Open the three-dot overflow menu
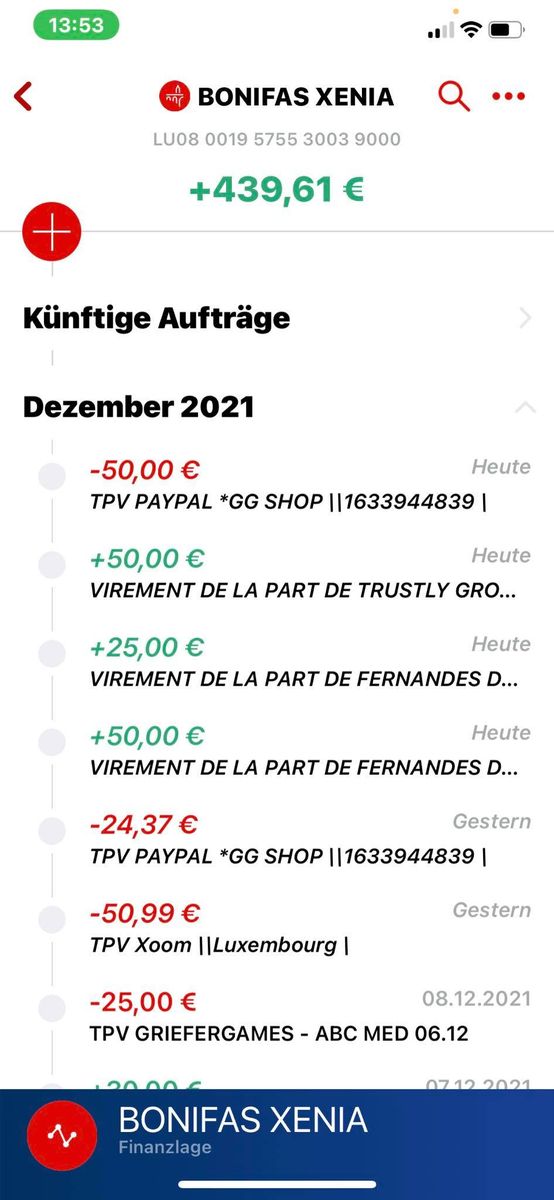The height and width of the screenshot is (1200, 554). [509, 97]
